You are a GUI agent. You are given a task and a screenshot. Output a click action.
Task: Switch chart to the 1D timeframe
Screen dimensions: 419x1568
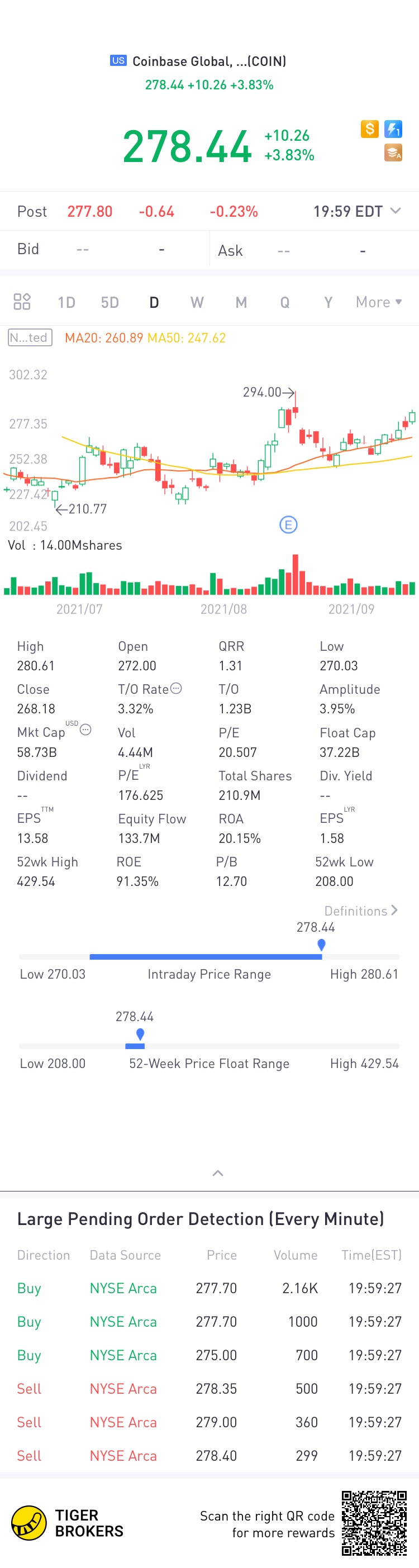pyautogui.click(x=66, y=303)
